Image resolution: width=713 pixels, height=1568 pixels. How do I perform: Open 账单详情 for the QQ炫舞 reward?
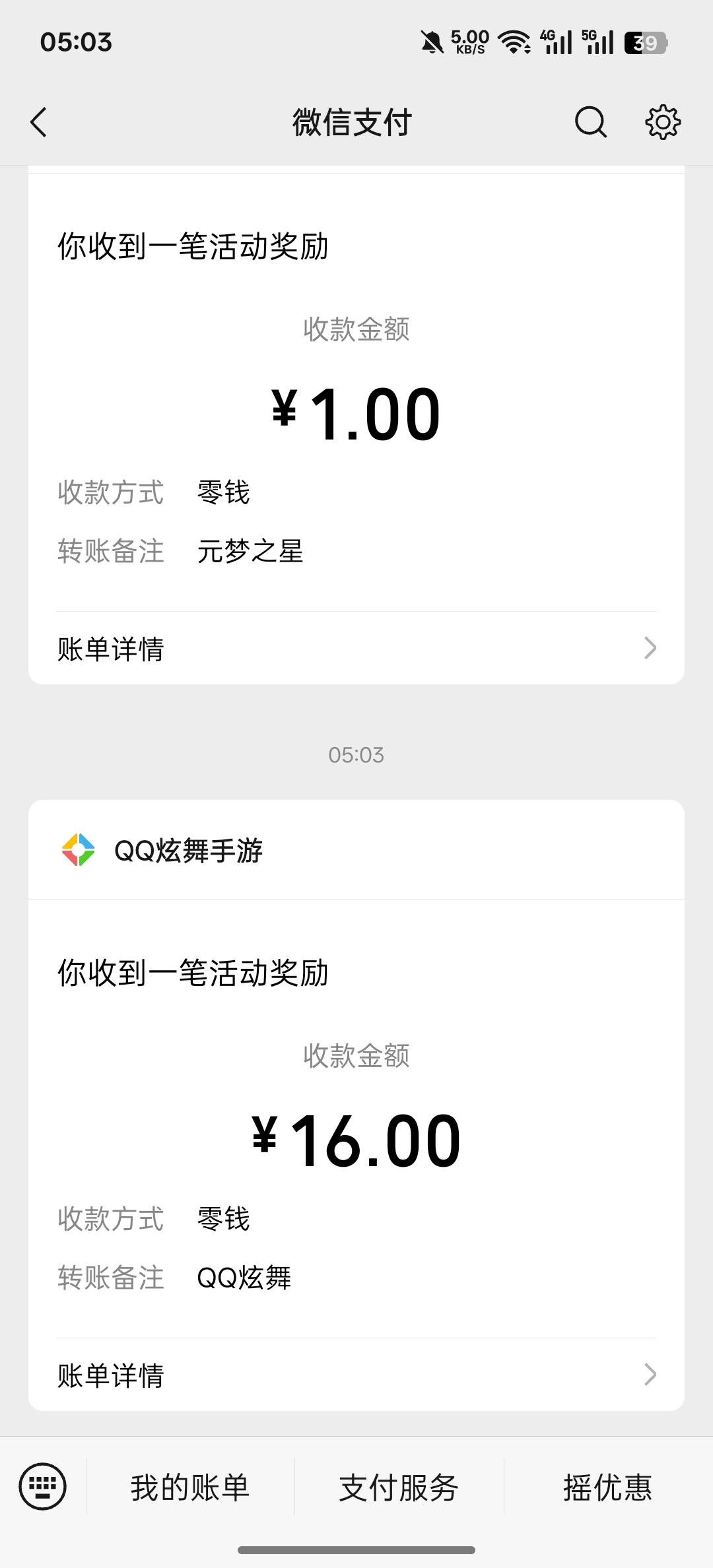coord(356,1375)
